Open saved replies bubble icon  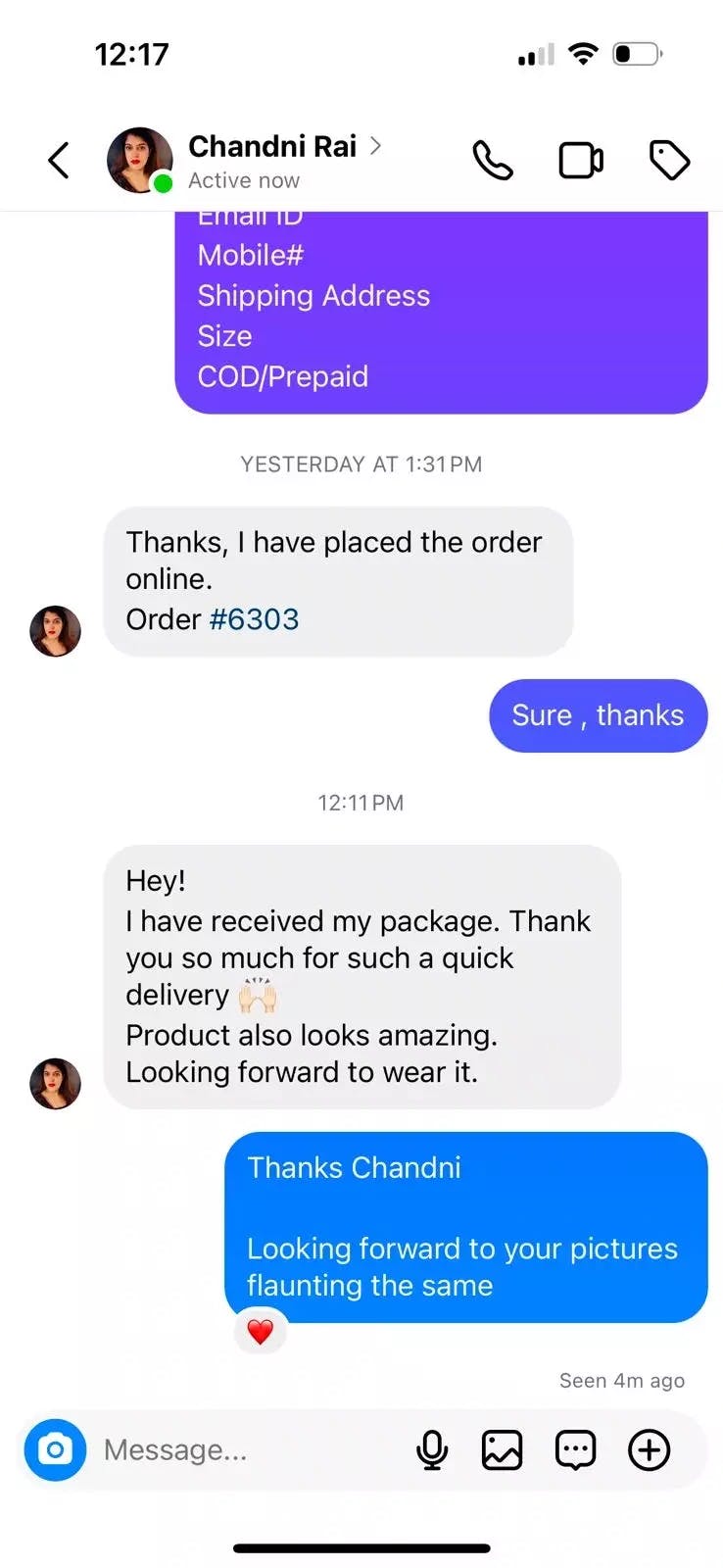tap(575, 1449)
